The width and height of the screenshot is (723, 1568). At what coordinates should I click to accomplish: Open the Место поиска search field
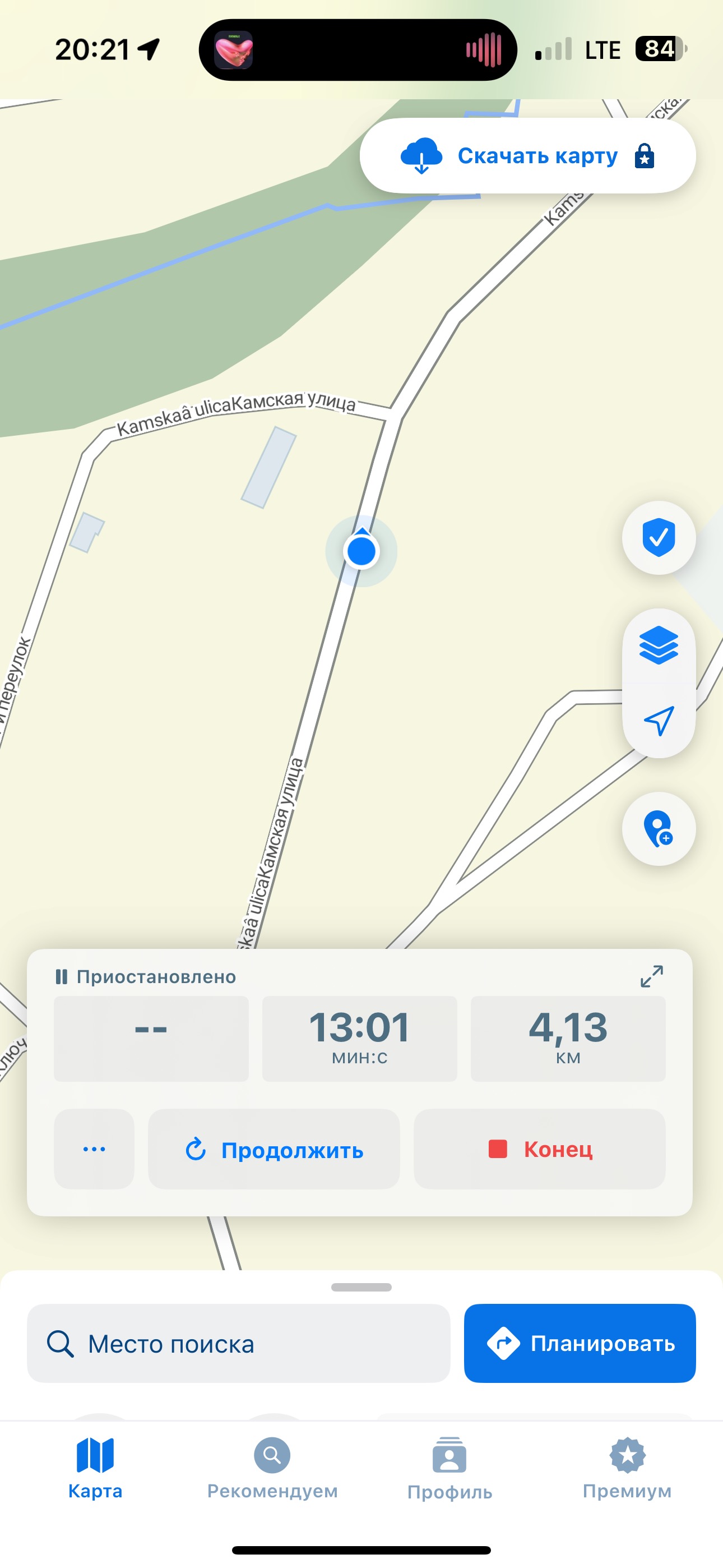[x=239, y=1343]
